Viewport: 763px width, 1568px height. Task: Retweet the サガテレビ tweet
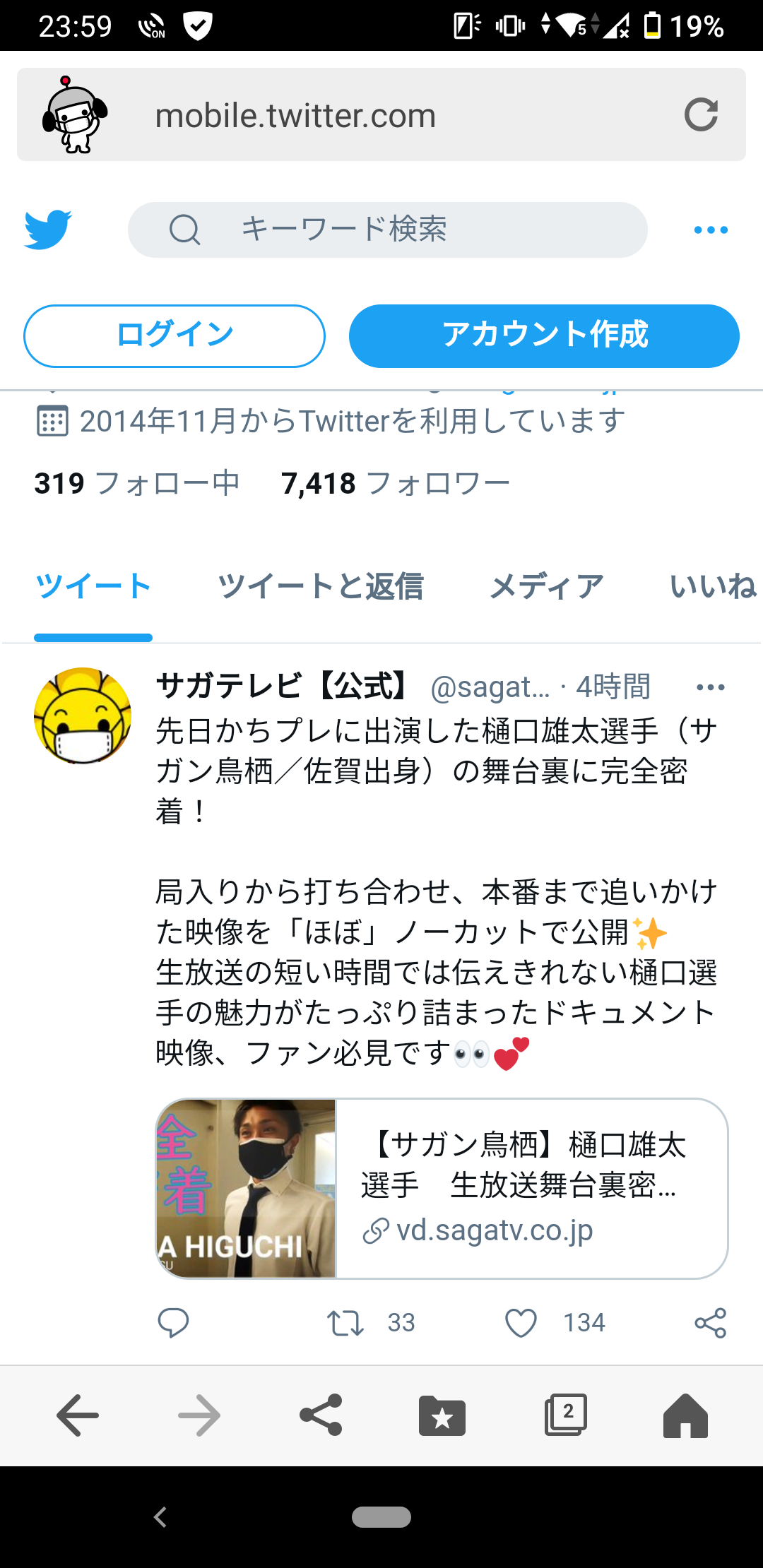345,1322
